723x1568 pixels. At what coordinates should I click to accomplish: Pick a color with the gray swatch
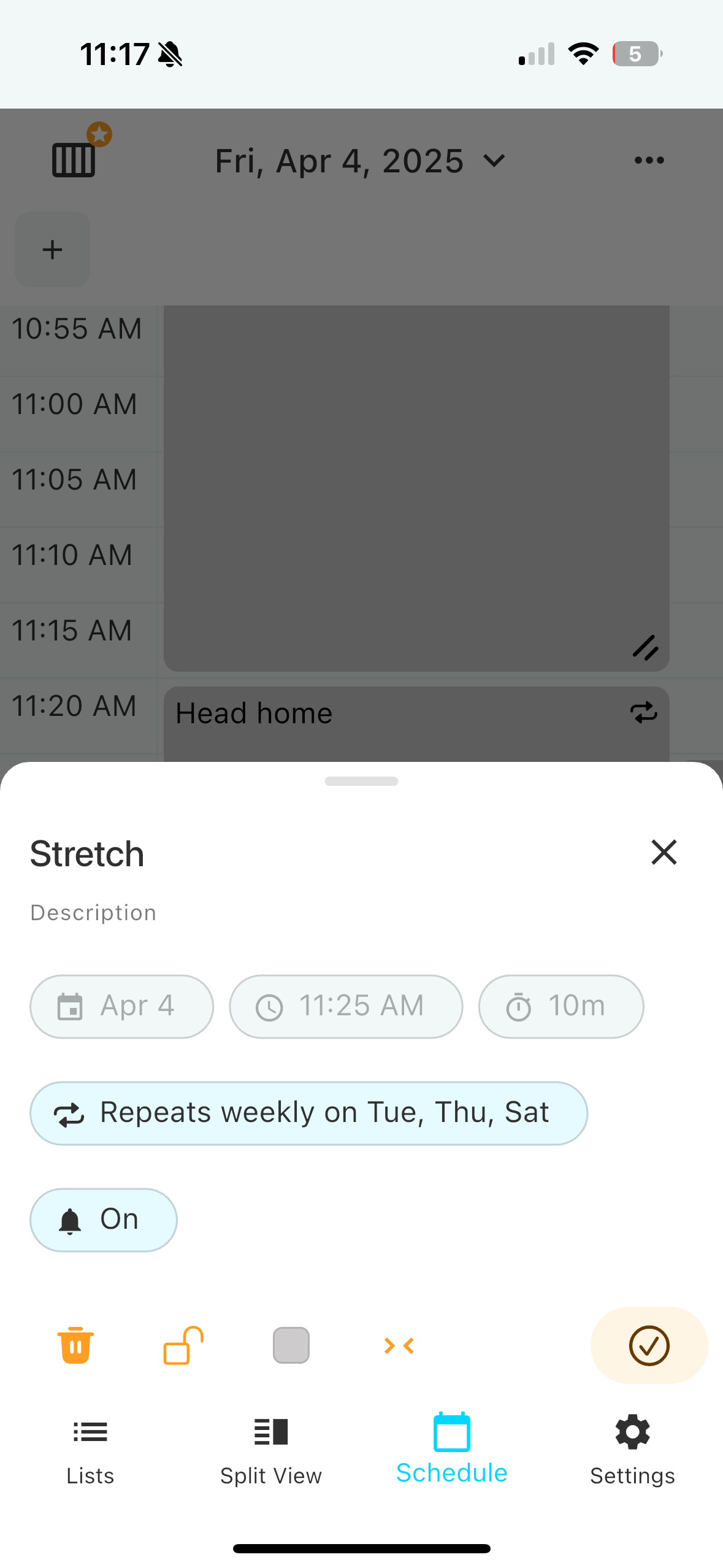(291, 1345)
